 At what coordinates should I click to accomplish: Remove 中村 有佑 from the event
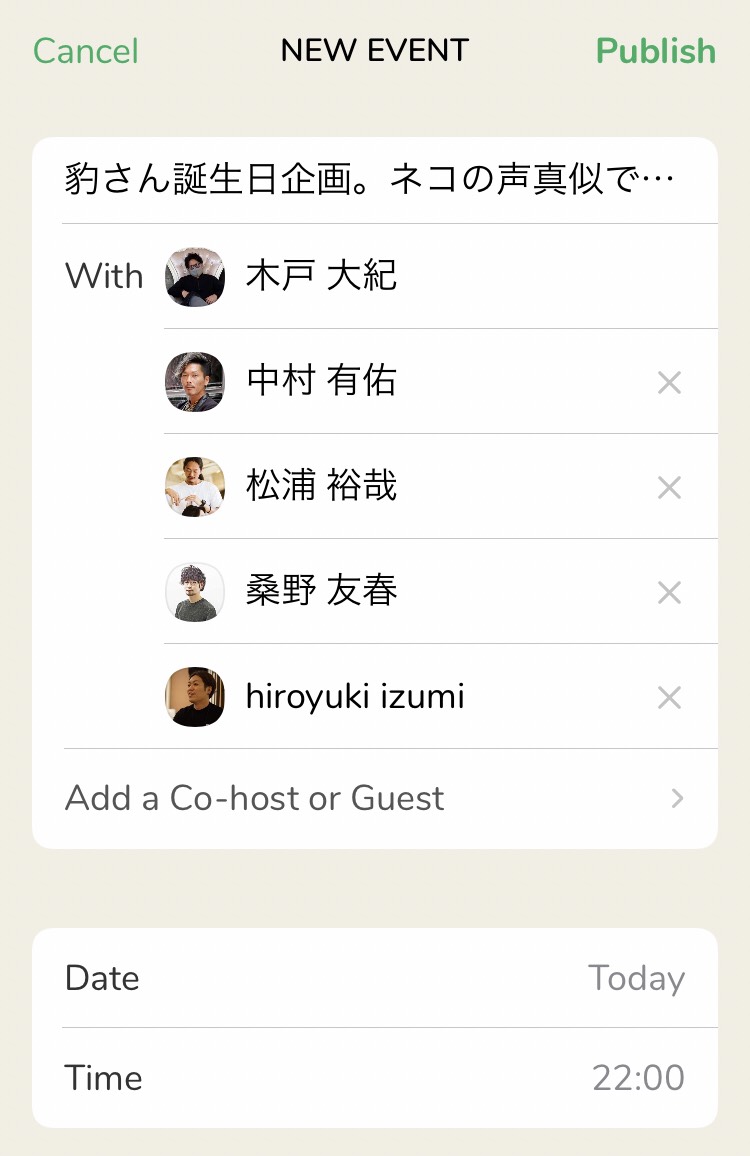click(669, 382)
